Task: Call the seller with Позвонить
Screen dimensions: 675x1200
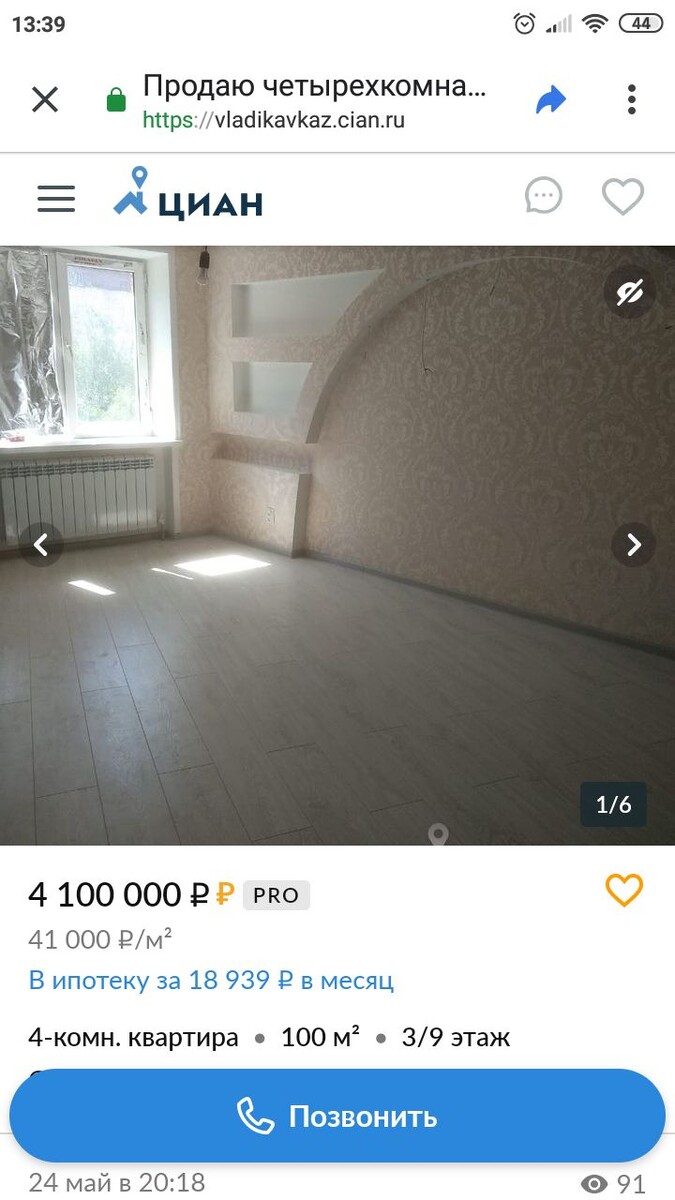Action: coord(337,1116)
